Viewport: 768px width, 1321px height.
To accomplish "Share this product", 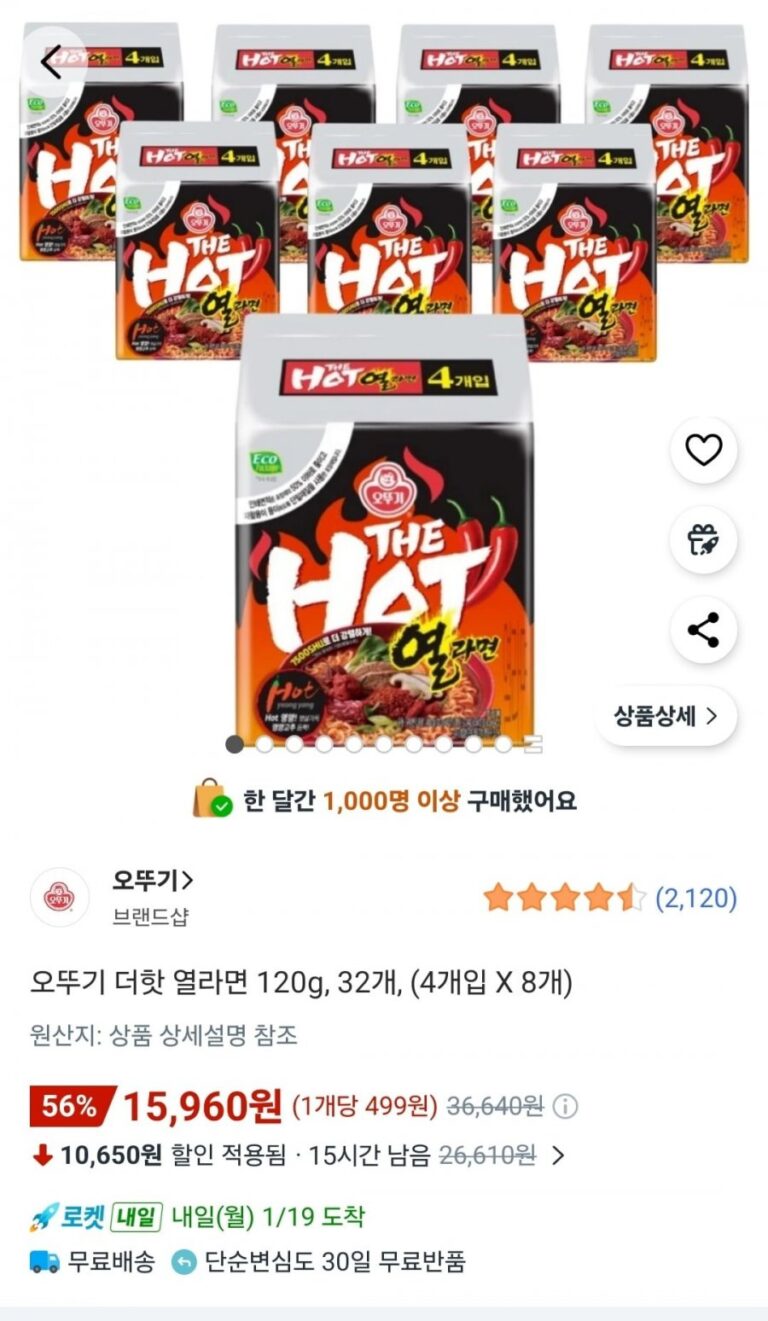I will click(703, 630).
